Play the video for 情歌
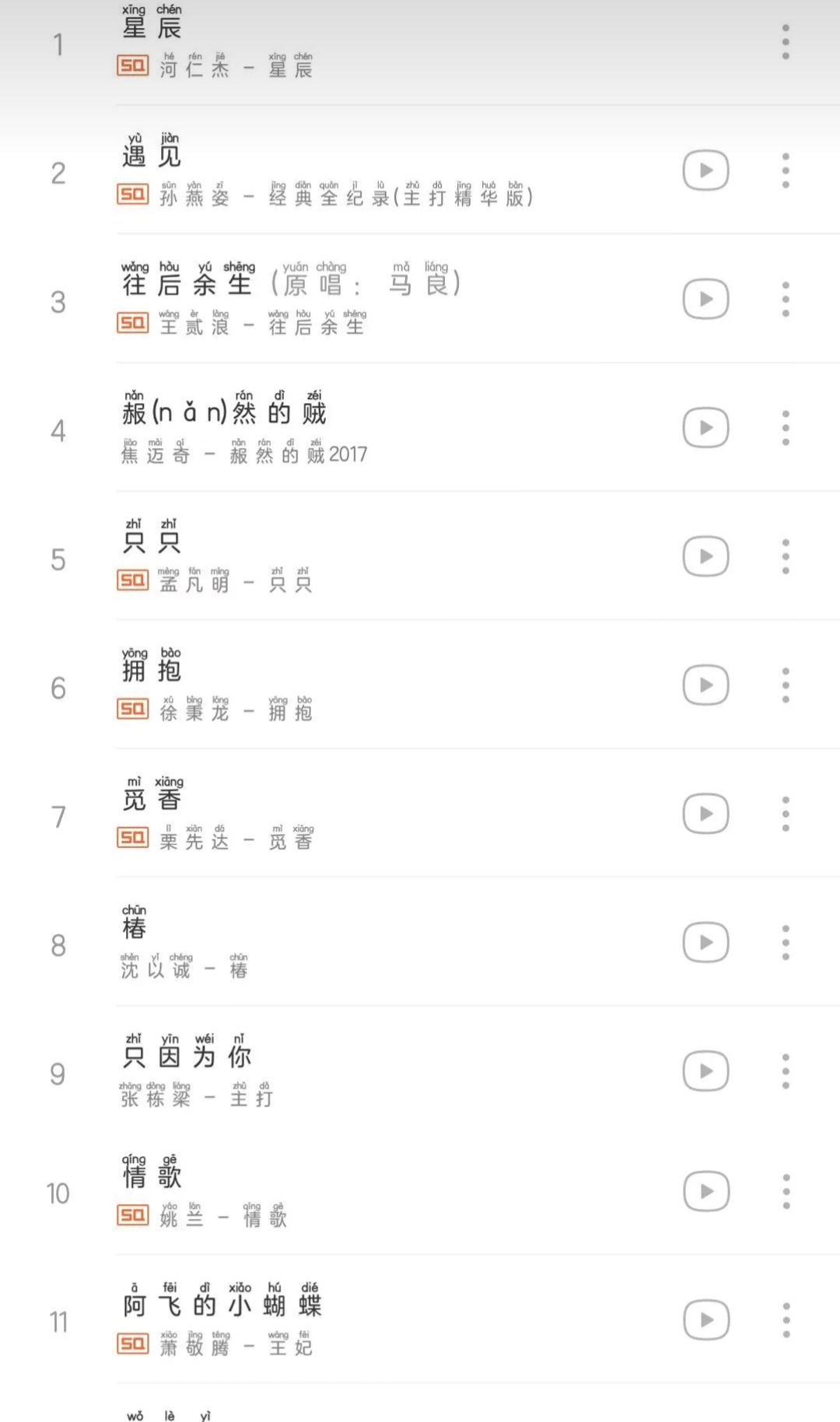Viewport: 840px width, 1422px height. point(705,1191)
